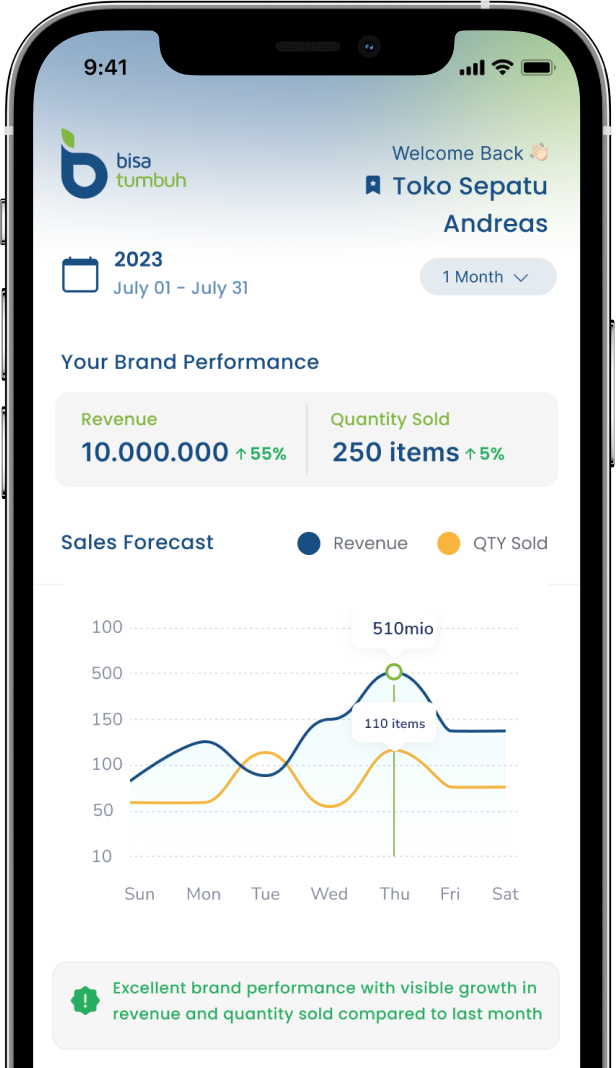The width and height of the screenshot is (616, 1068).
Task: Select the 510mio data point on Thursday
Action: [x=394, y=671]
